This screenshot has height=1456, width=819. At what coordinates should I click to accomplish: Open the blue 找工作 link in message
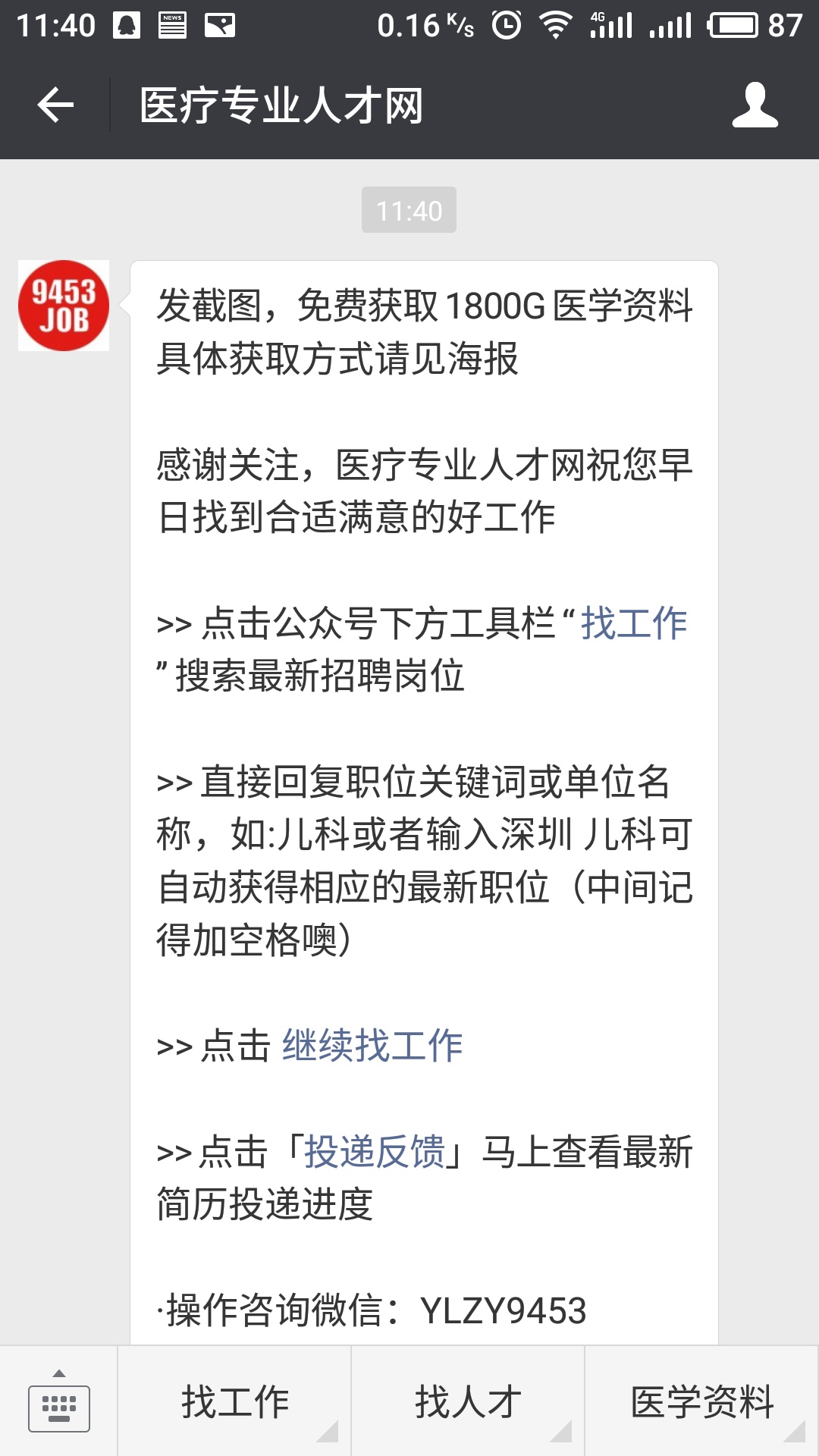(634, 623)
